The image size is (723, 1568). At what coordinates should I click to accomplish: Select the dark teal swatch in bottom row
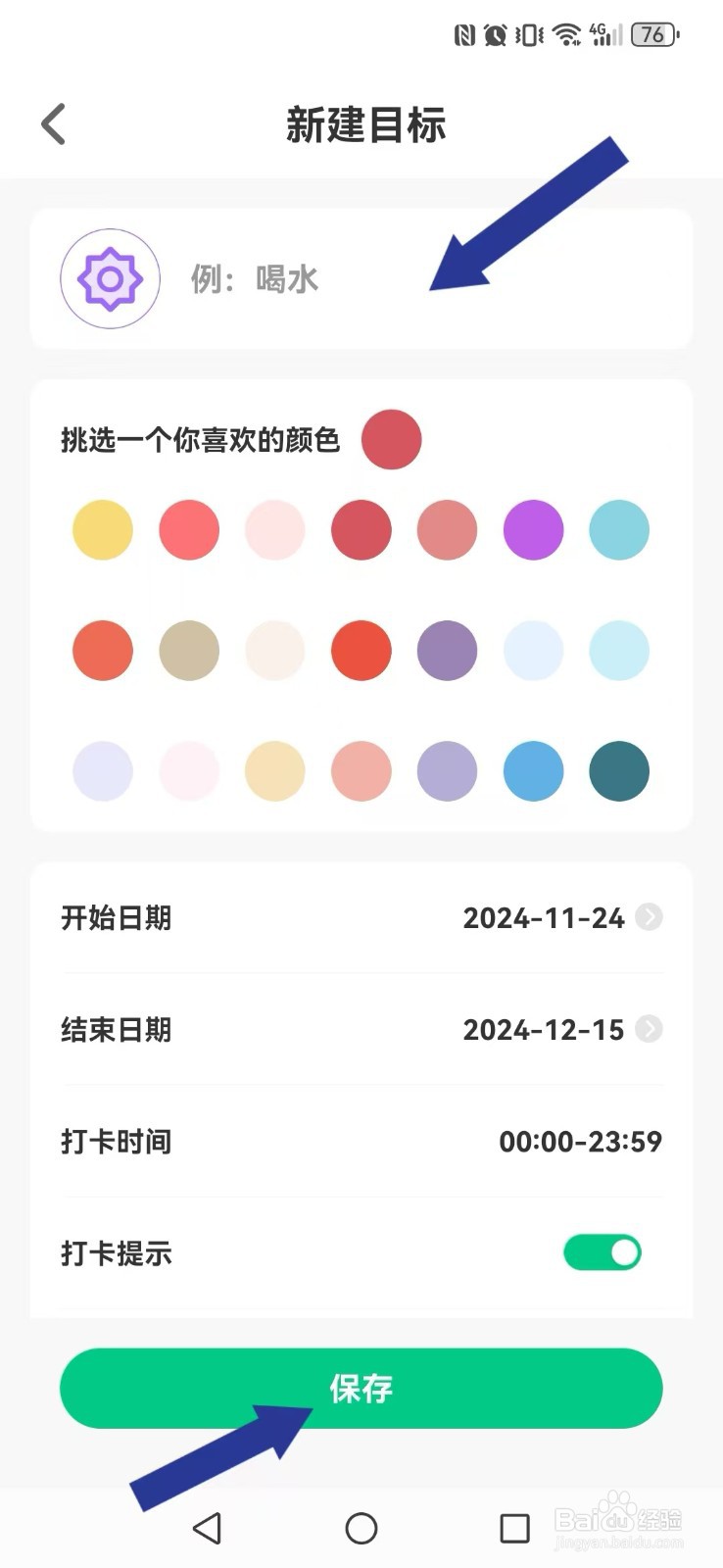(x=618, y=771)
